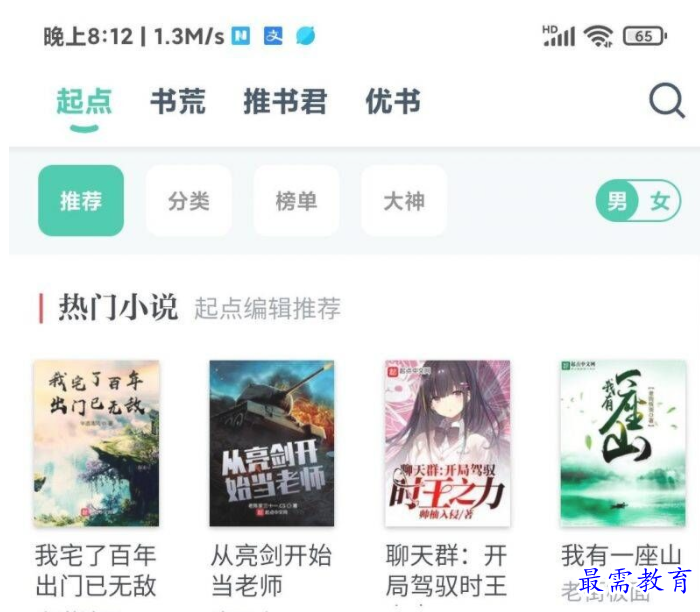Open novel 我有一座山

click(x=622, y=443)
